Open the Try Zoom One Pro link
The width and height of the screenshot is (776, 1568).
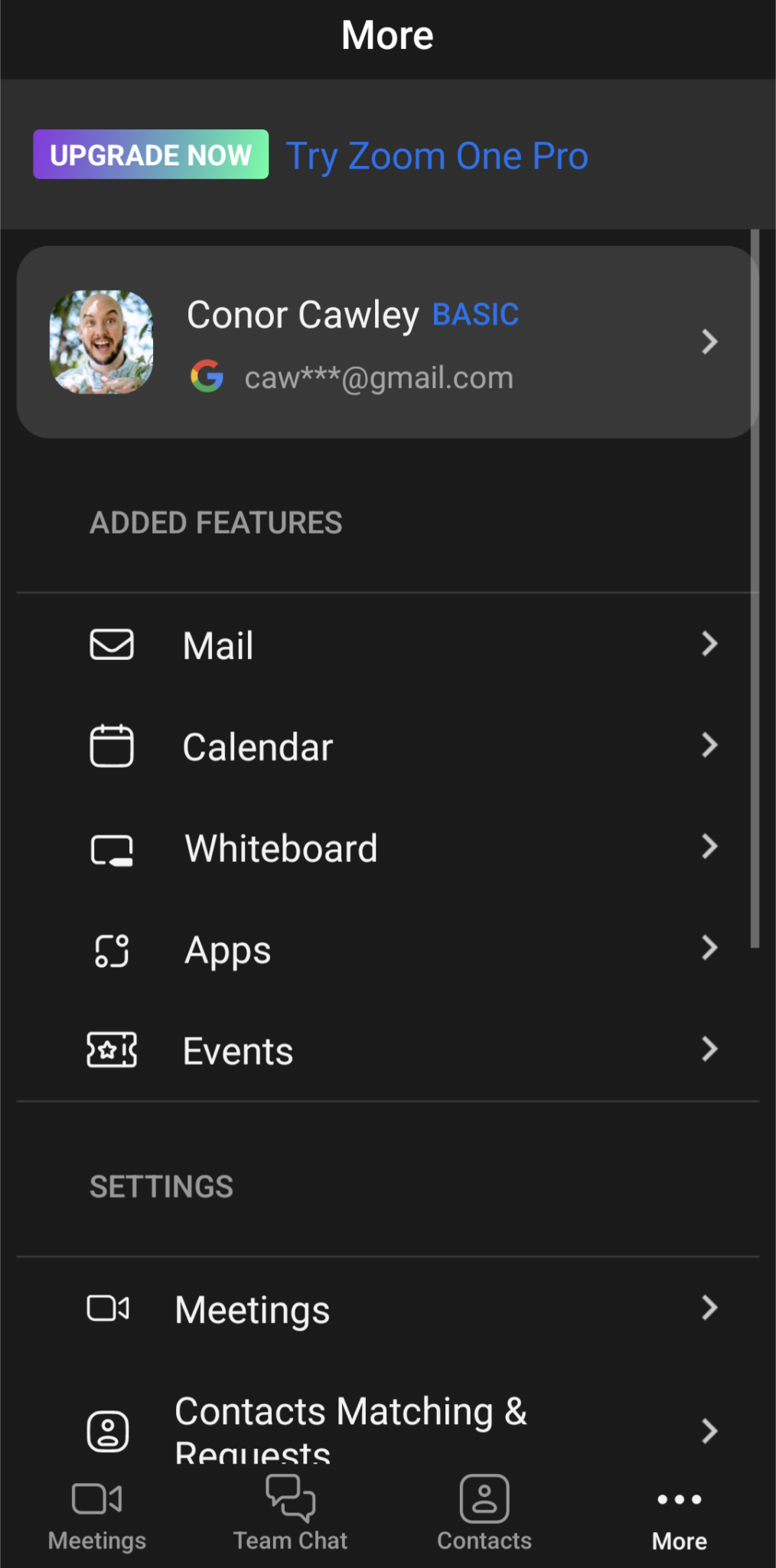pyautogui.click(x=437, y=156)
